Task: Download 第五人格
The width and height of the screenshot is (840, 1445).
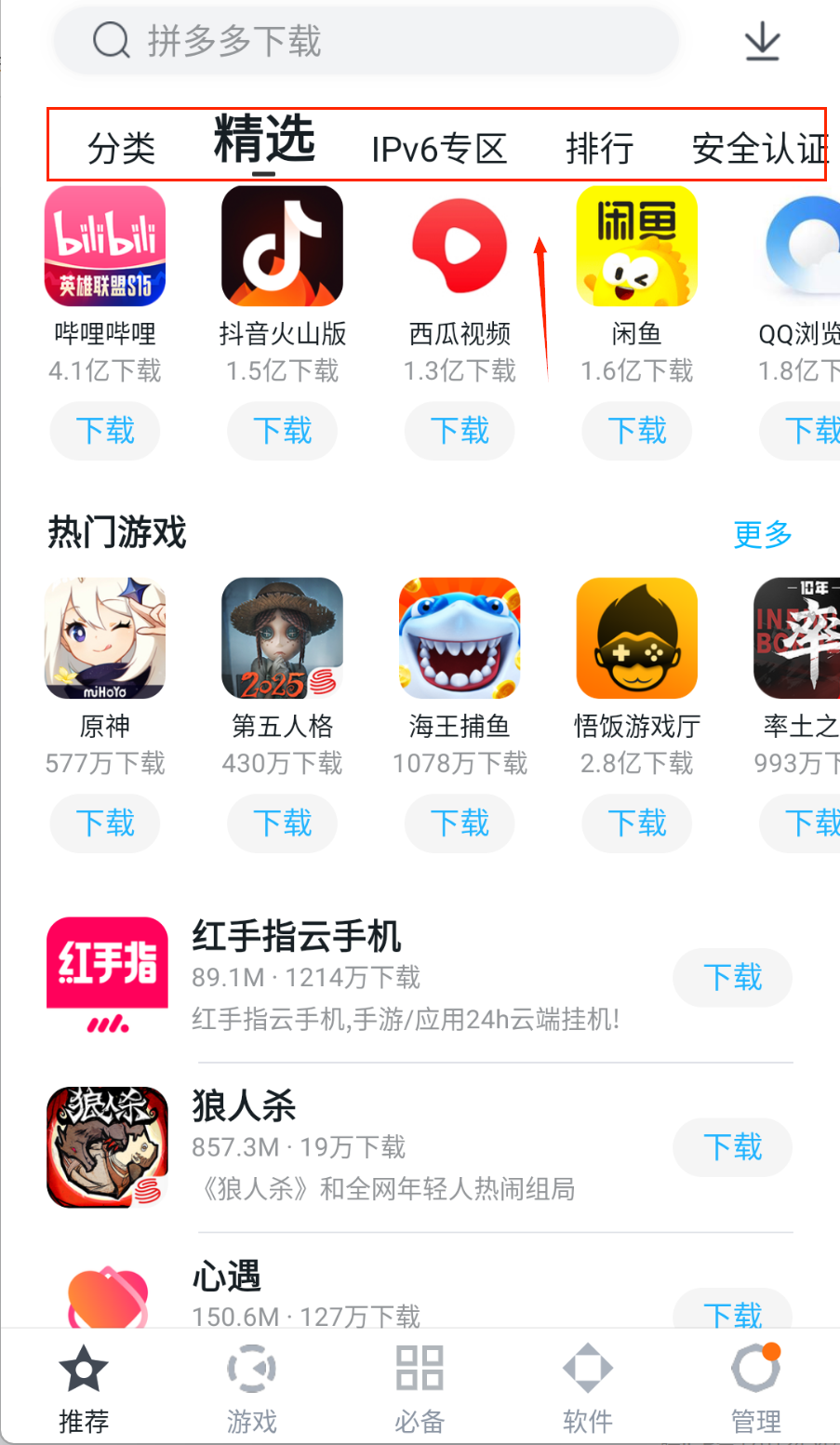Action: point(282,823)
